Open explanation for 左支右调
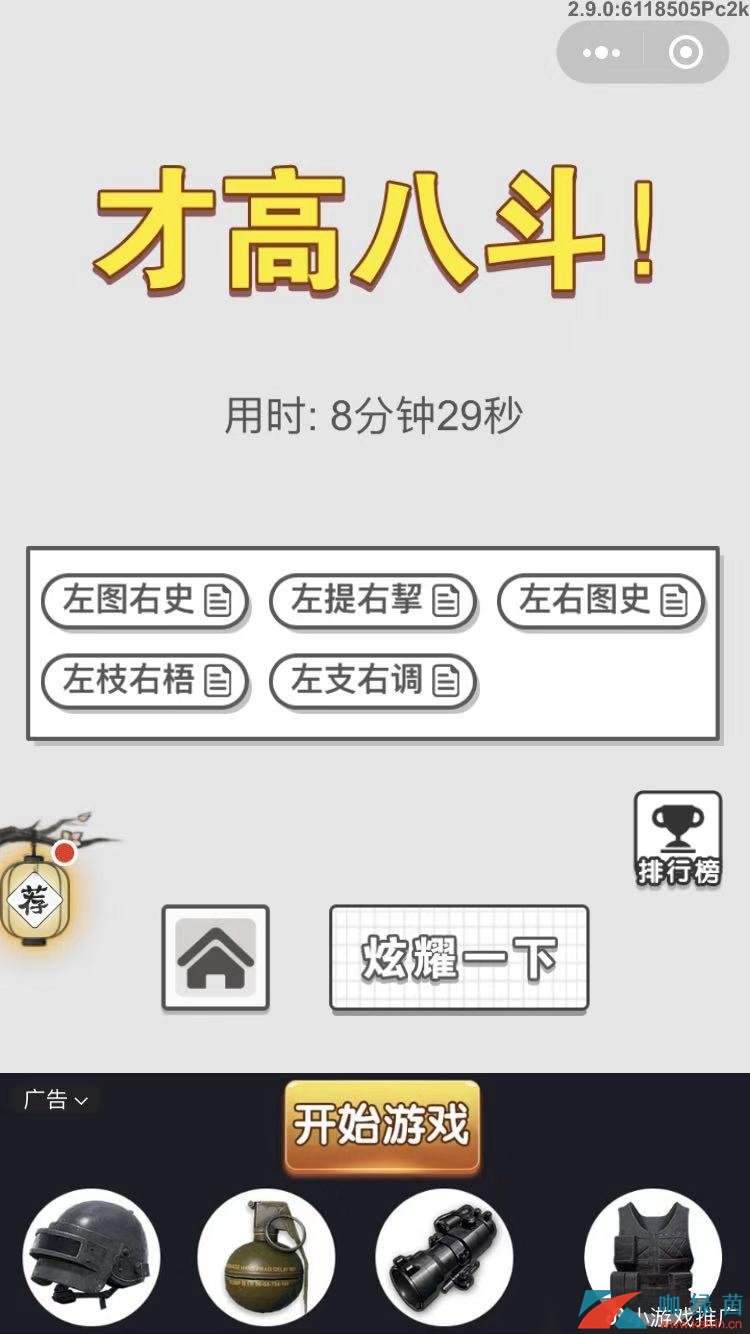Screen dimensions: 750x1334 pyautogui.click(x=373, y=681)
